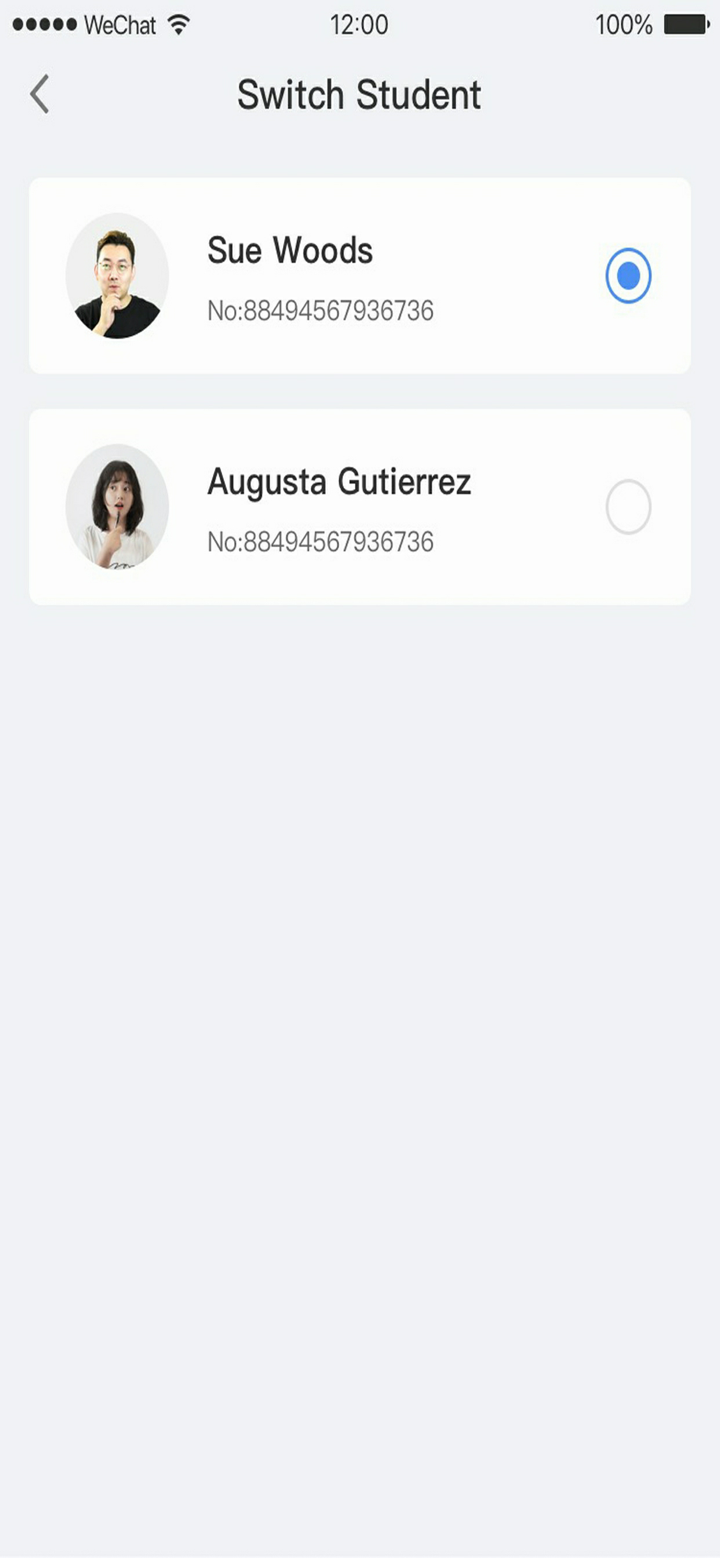This screenshot has height=1558, width=720.
Task: Click Sue Woods student number text
Action: 320,311
